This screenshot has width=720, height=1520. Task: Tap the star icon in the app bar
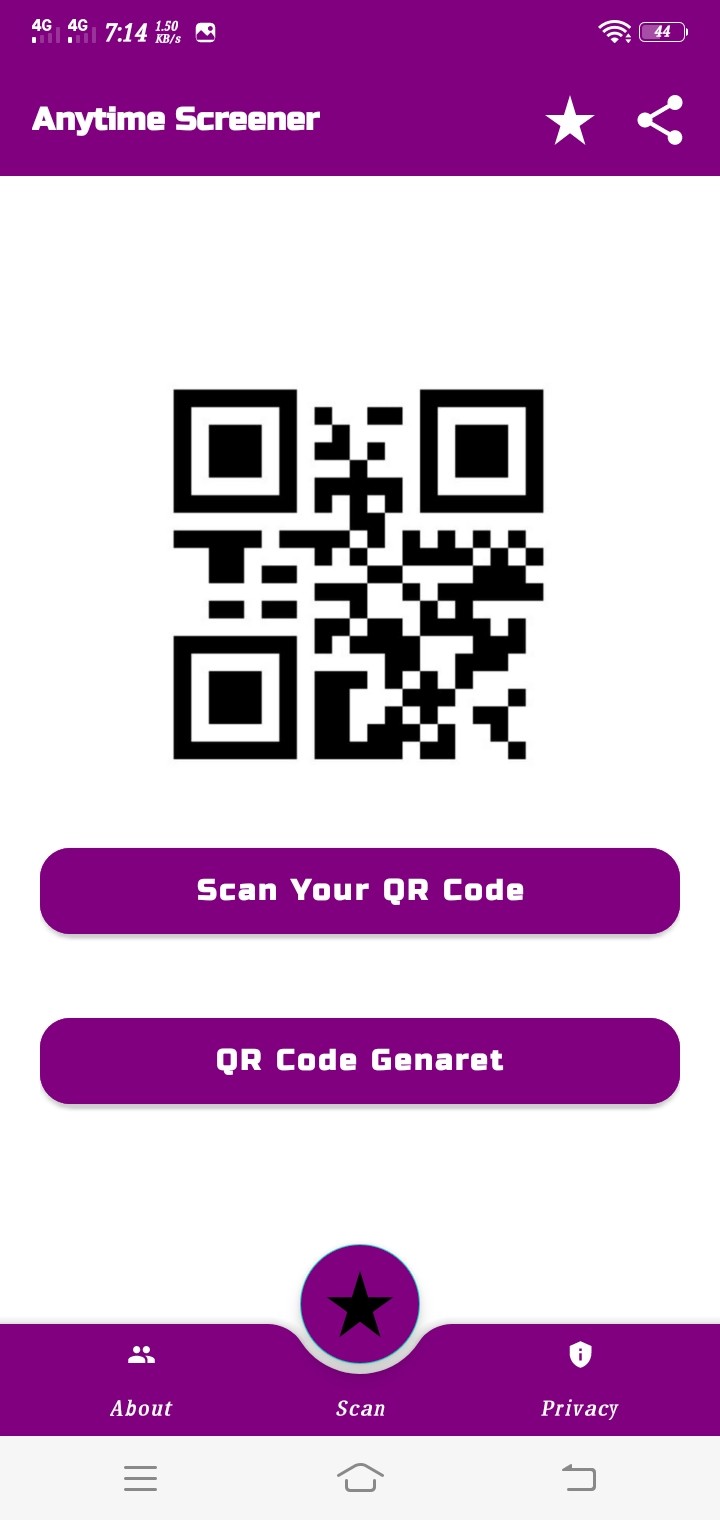(x=569, y=121)
